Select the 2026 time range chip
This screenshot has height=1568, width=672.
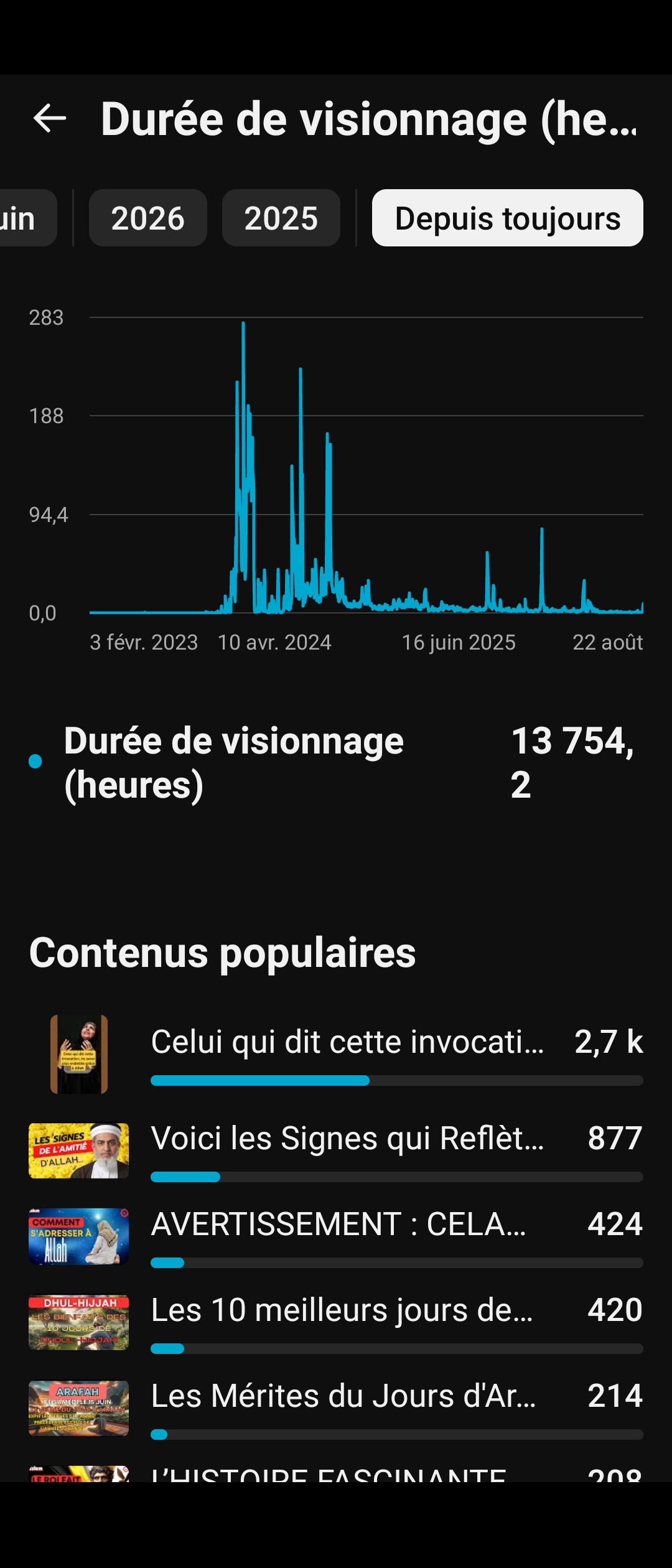click(148, 218)
